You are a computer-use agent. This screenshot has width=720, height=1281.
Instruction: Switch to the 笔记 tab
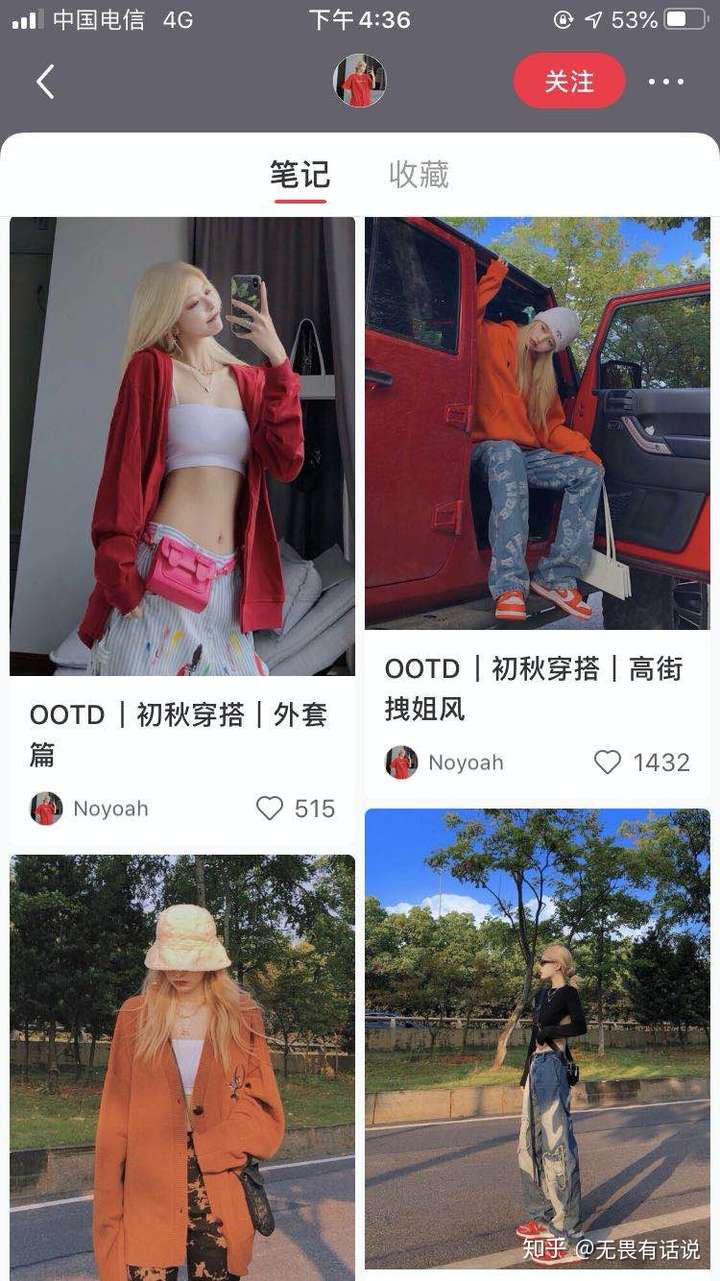[300, 175]
